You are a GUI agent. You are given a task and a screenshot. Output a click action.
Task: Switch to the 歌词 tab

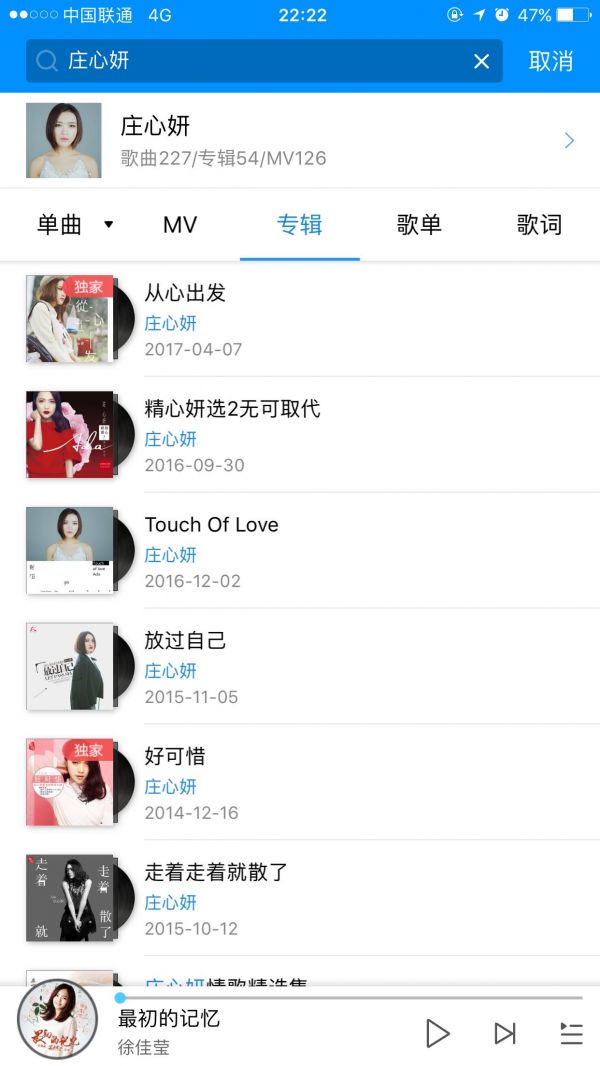pyautogui.click(x=539, y=225)
